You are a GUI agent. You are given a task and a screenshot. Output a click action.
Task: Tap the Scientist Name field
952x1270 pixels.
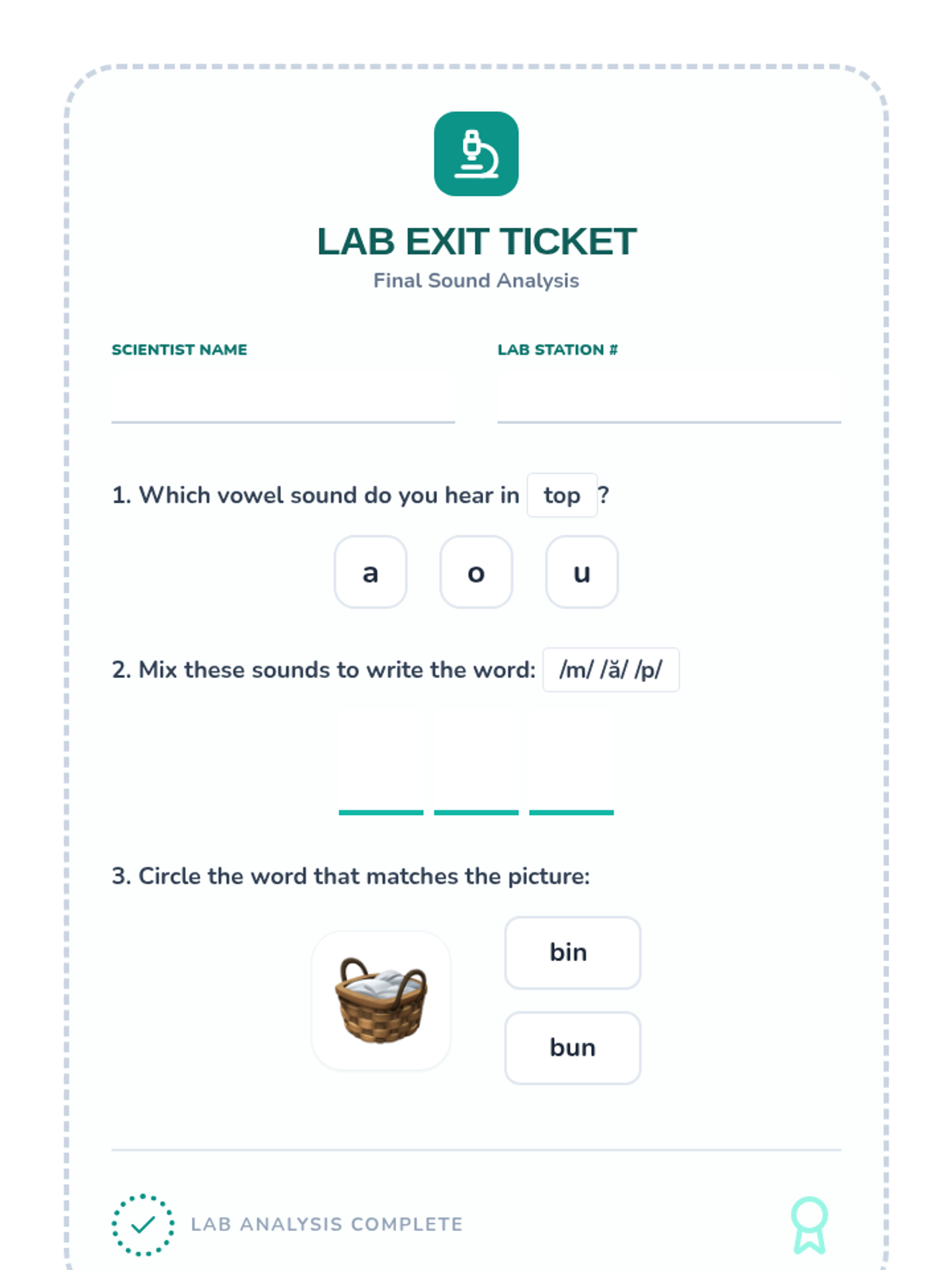point(283,394)
